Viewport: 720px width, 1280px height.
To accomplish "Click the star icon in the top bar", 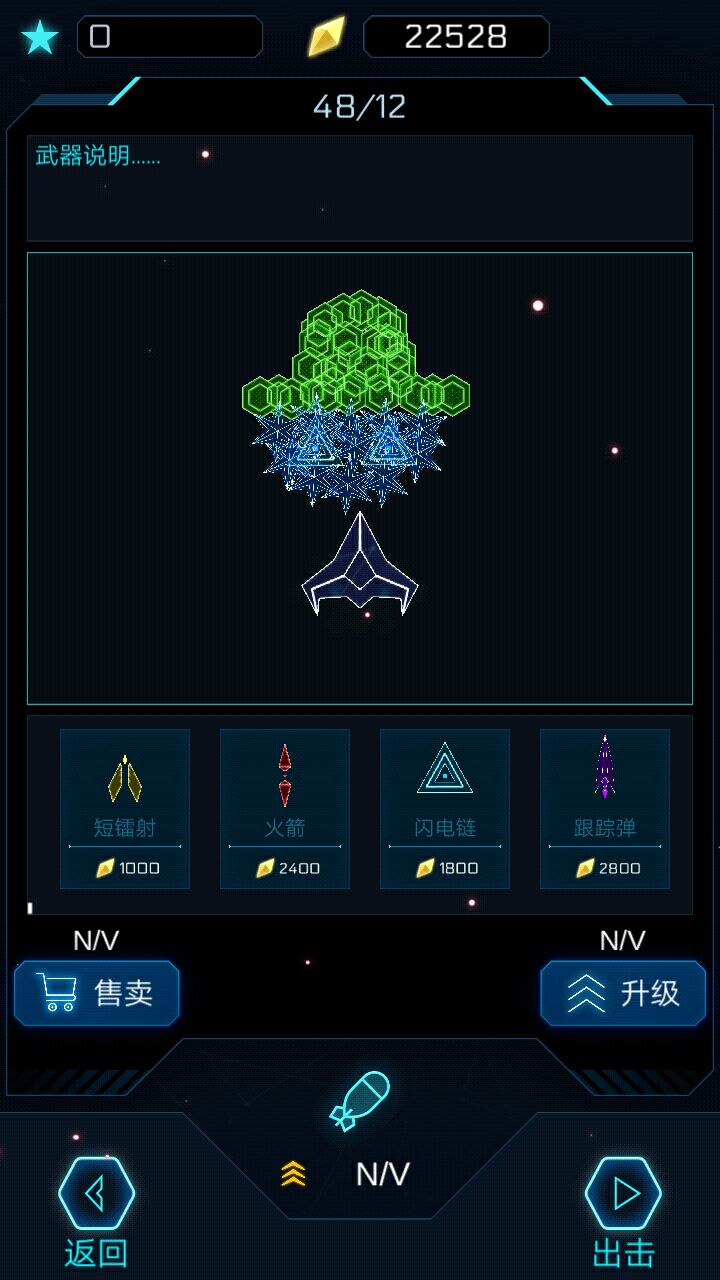I will tap(38, 36).
